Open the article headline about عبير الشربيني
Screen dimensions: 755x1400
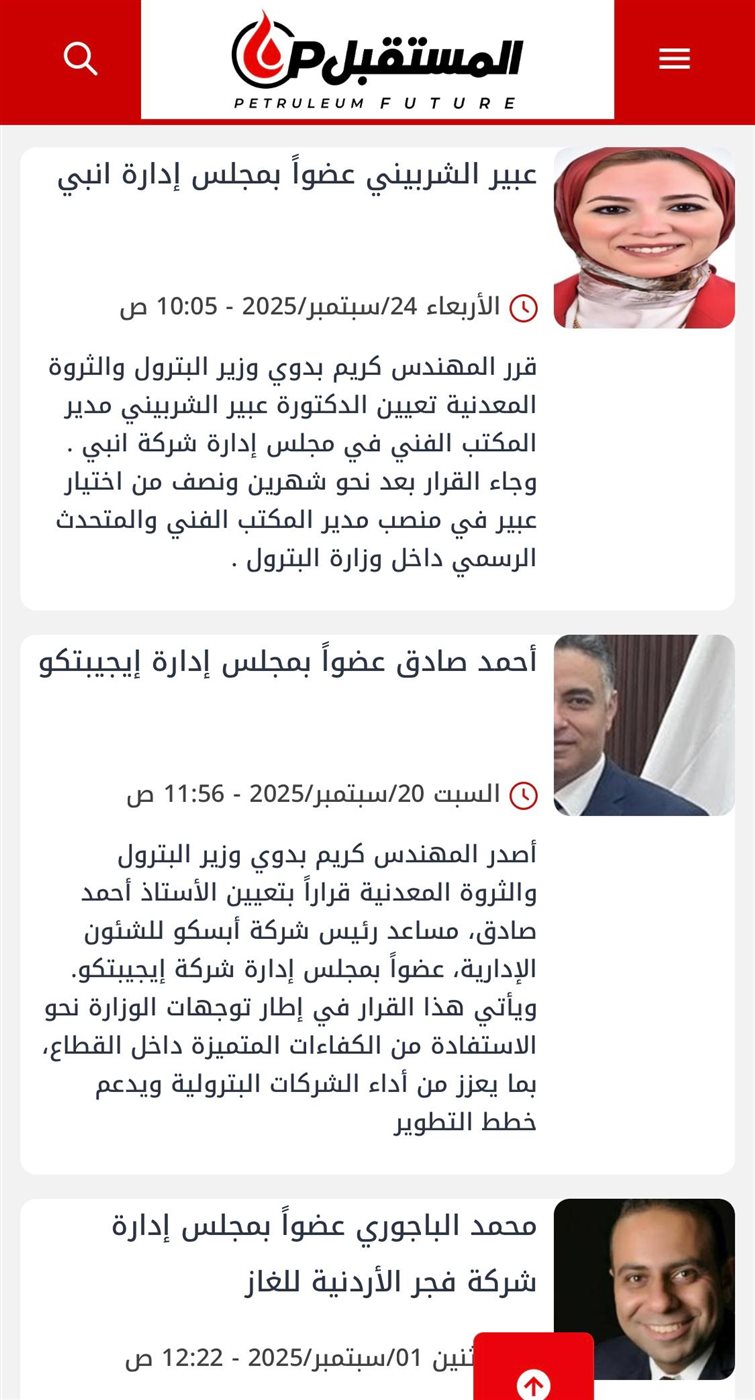(297, 176)
